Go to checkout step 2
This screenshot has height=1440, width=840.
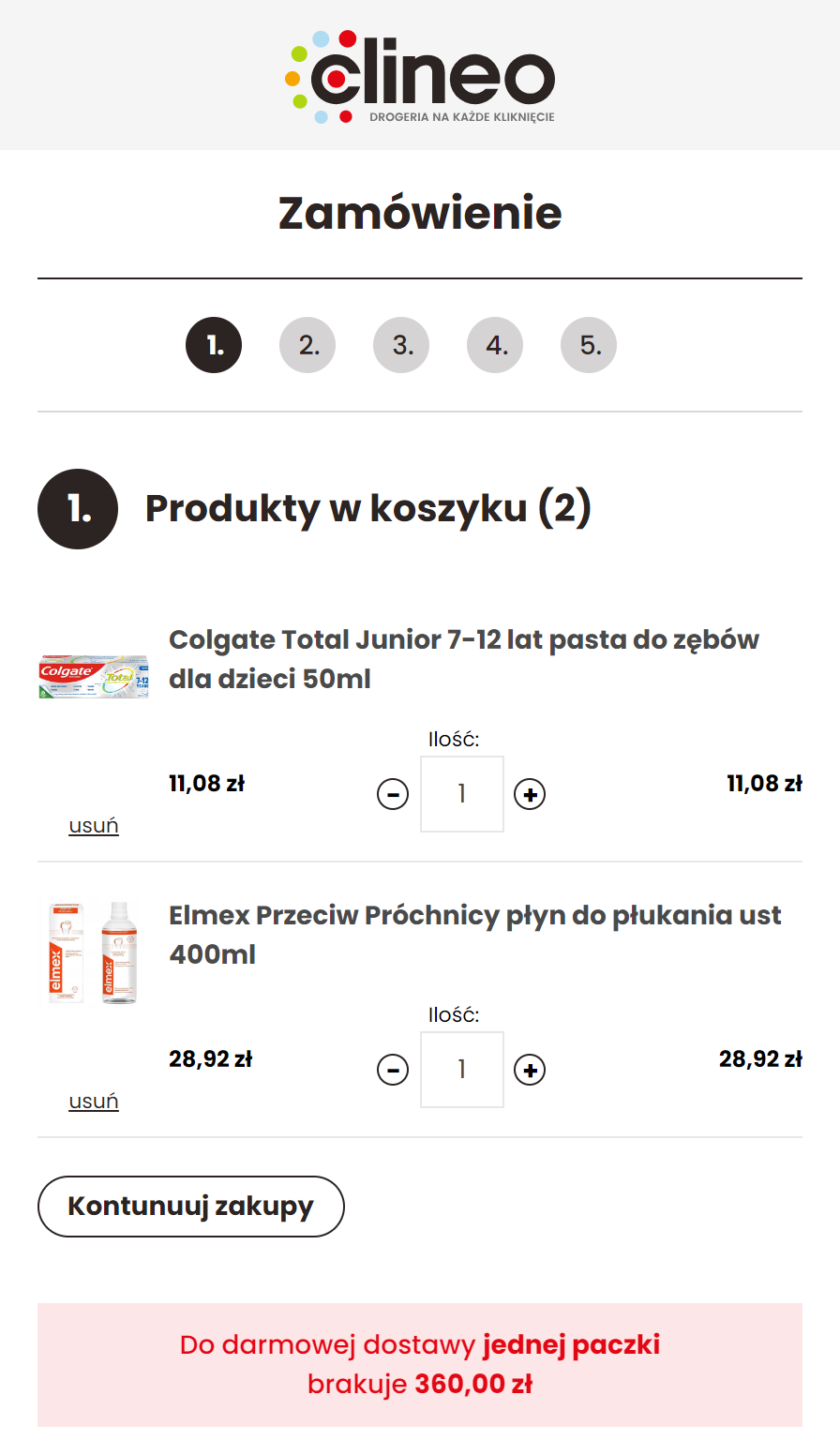coord(307,345)
